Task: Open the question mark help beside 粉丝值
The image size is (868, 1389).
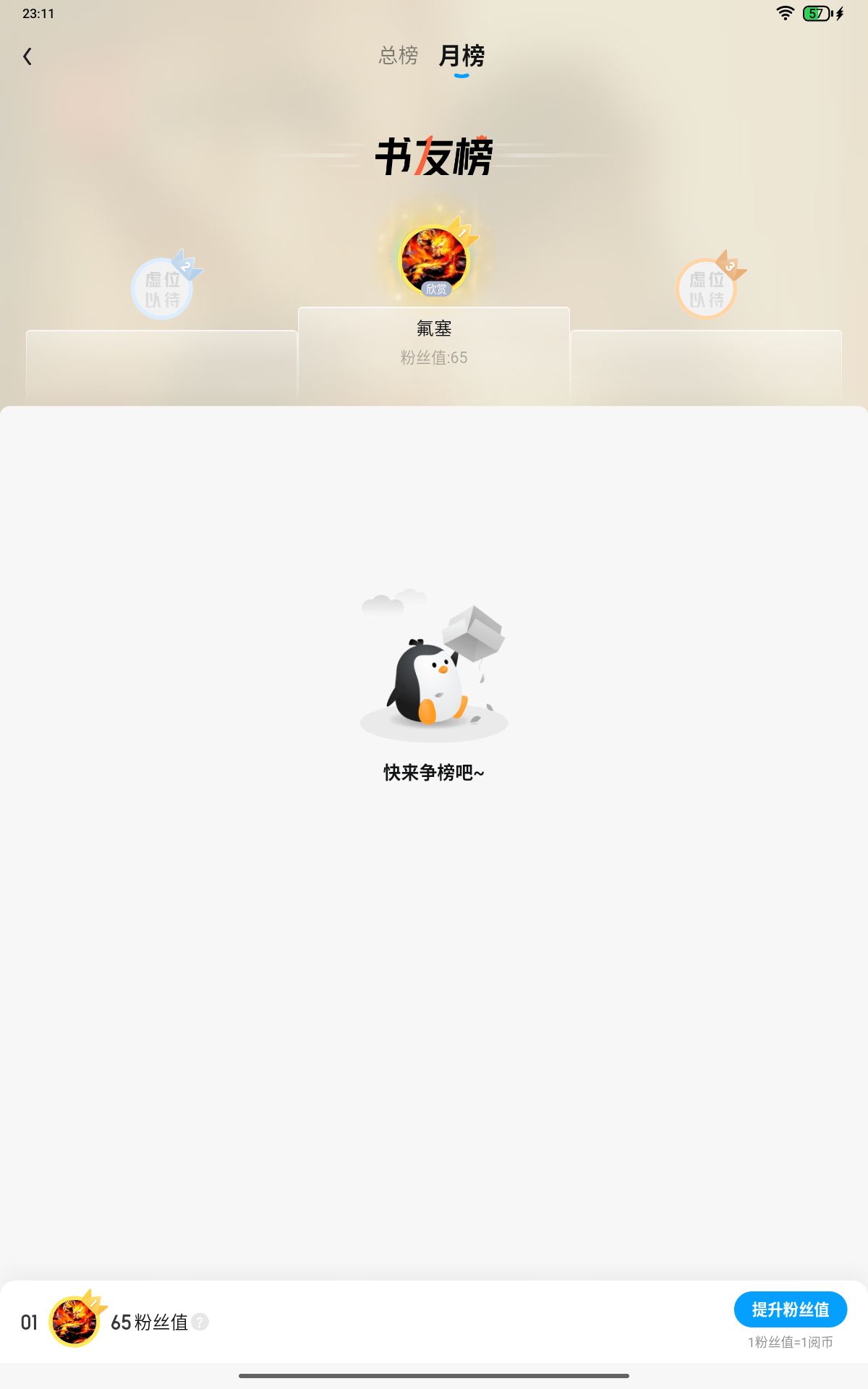Action: [x=200, y=1322]
